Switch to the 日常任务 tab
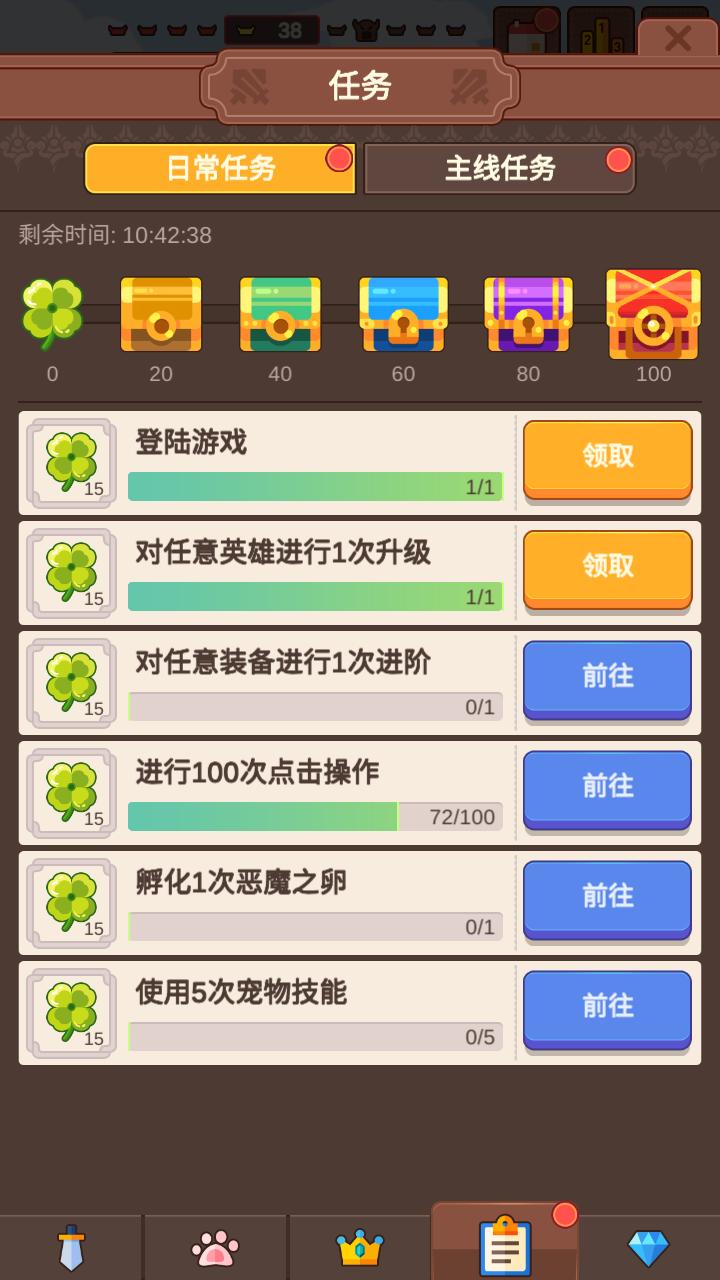The height and width of the screenshot is (1280, 720). 220,168
